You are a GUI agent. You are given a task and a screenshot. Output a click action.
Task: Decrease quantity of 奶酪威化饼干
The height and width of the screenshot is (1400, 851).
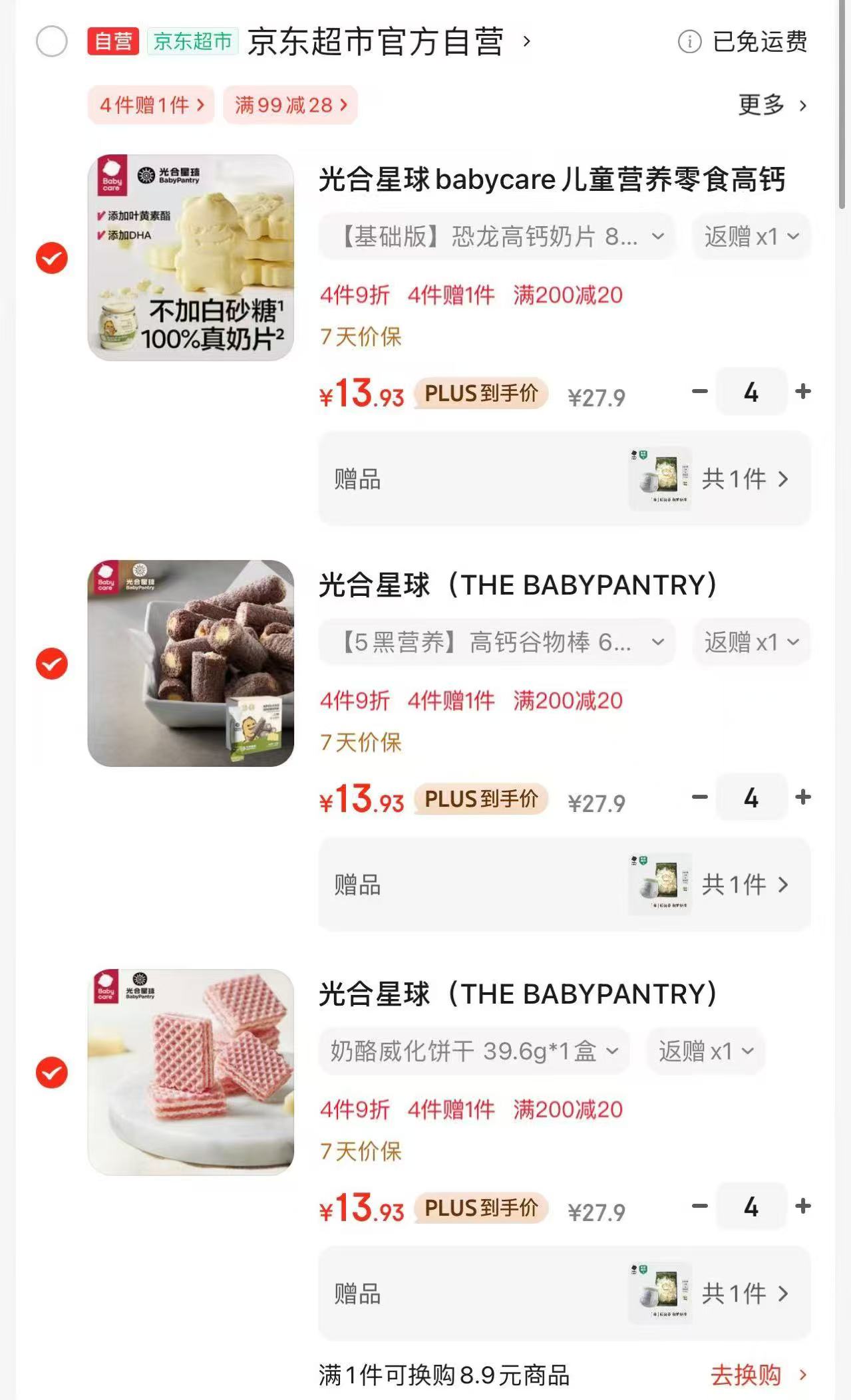tap(699, 1206)
